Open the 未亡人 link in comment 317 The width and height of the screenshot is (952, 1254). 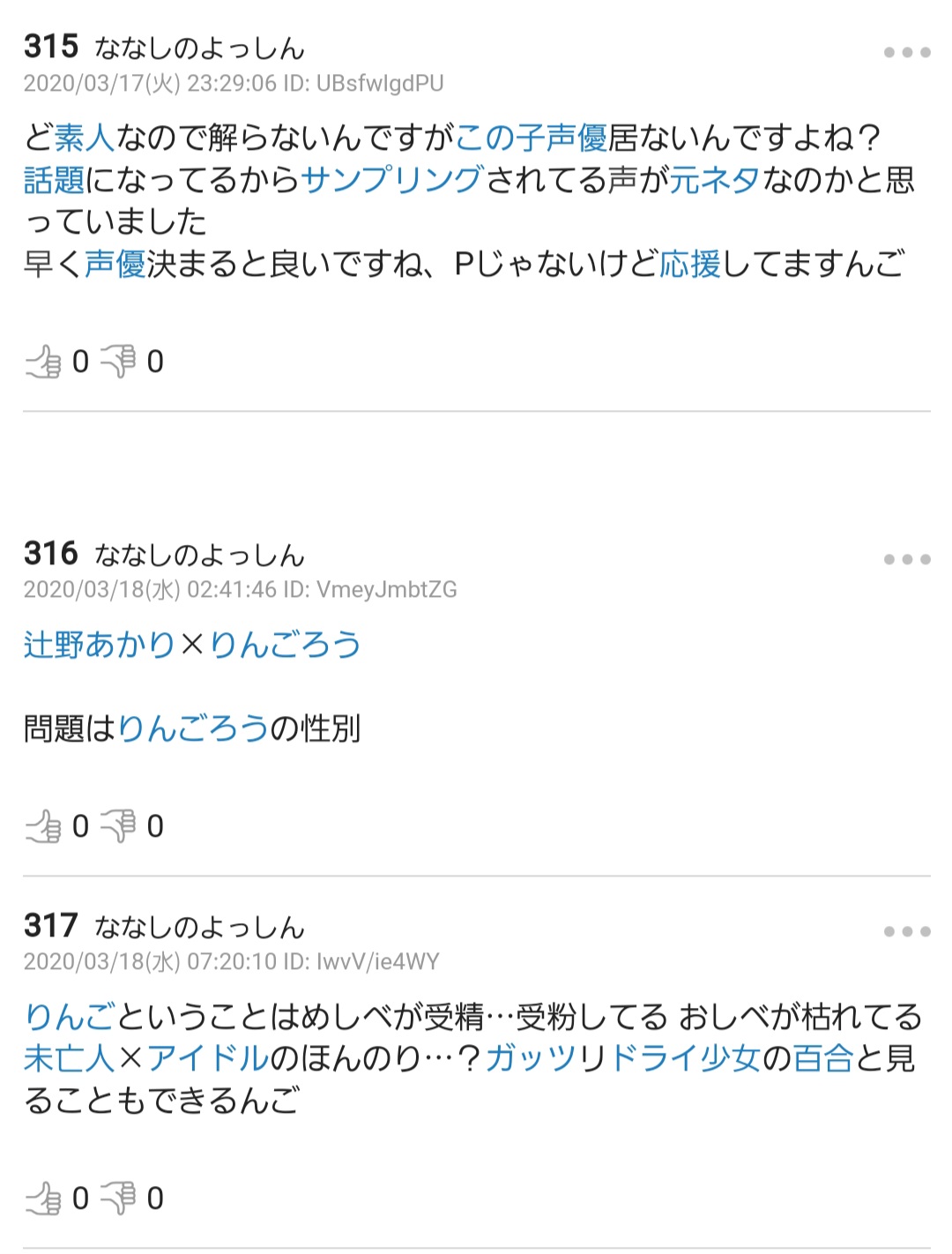[x=70, y=1058]
